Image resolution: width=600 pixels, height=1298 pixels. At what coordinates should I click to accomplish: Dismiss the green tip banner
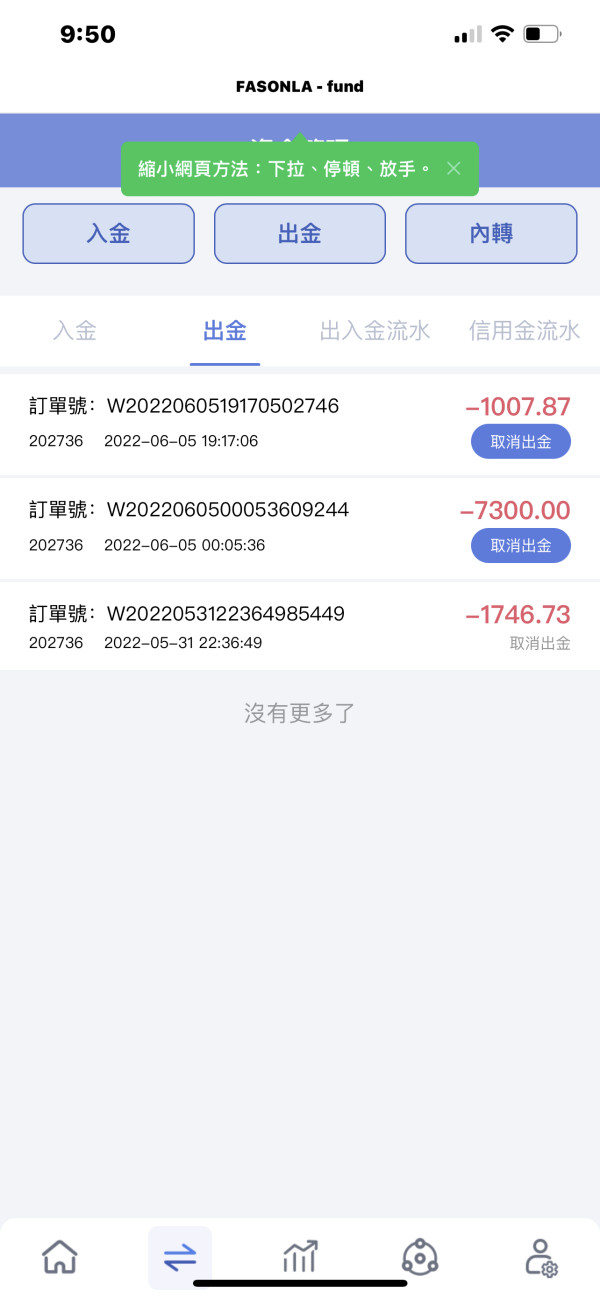[454, 168]
